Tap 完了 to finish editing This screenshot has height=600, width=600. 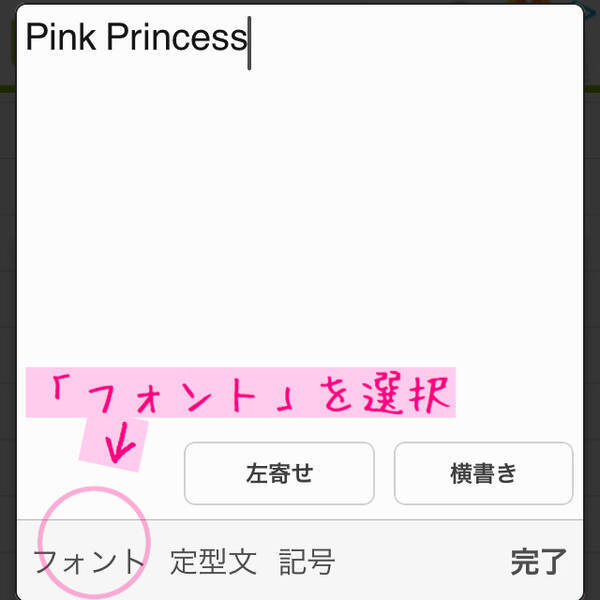coord(538,562)
